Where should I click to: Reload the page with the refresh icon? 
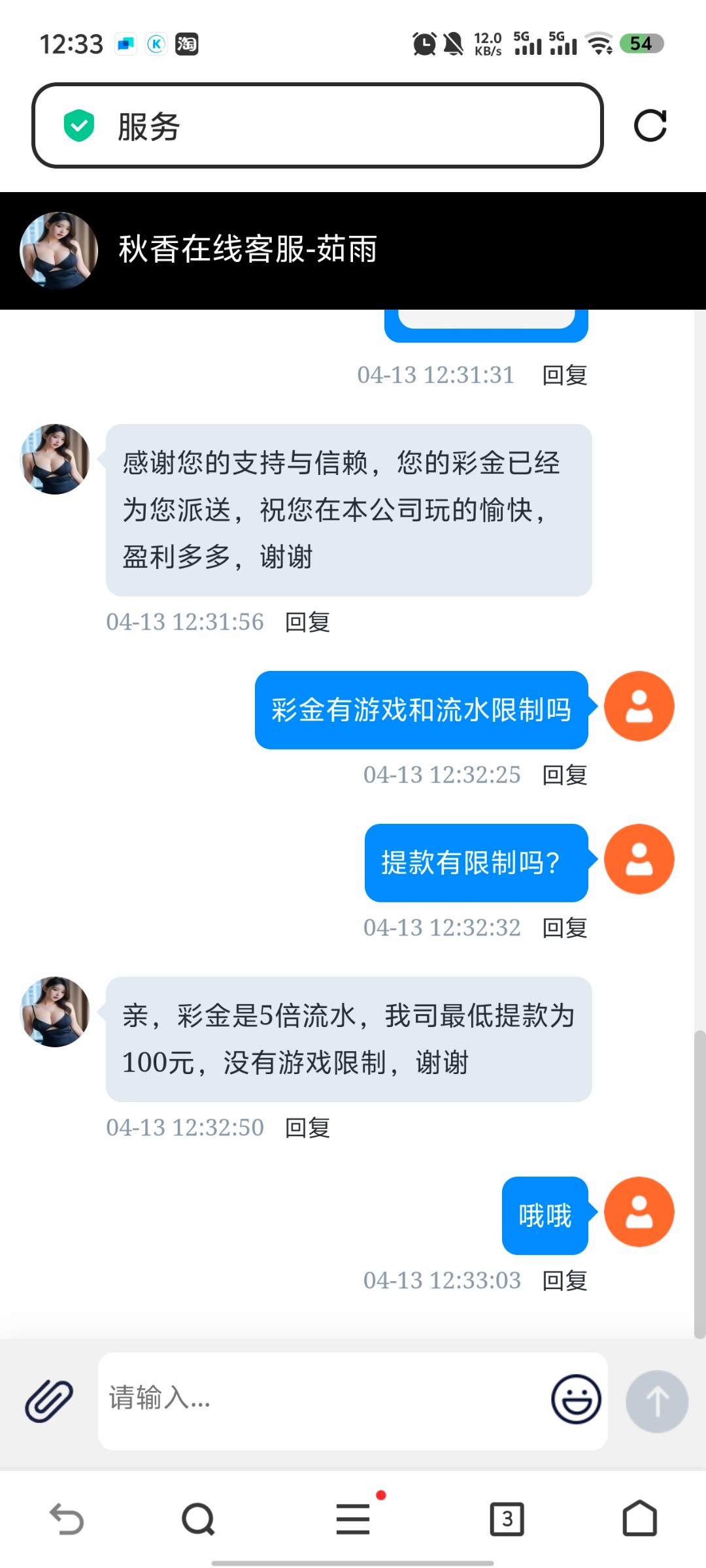650,125
